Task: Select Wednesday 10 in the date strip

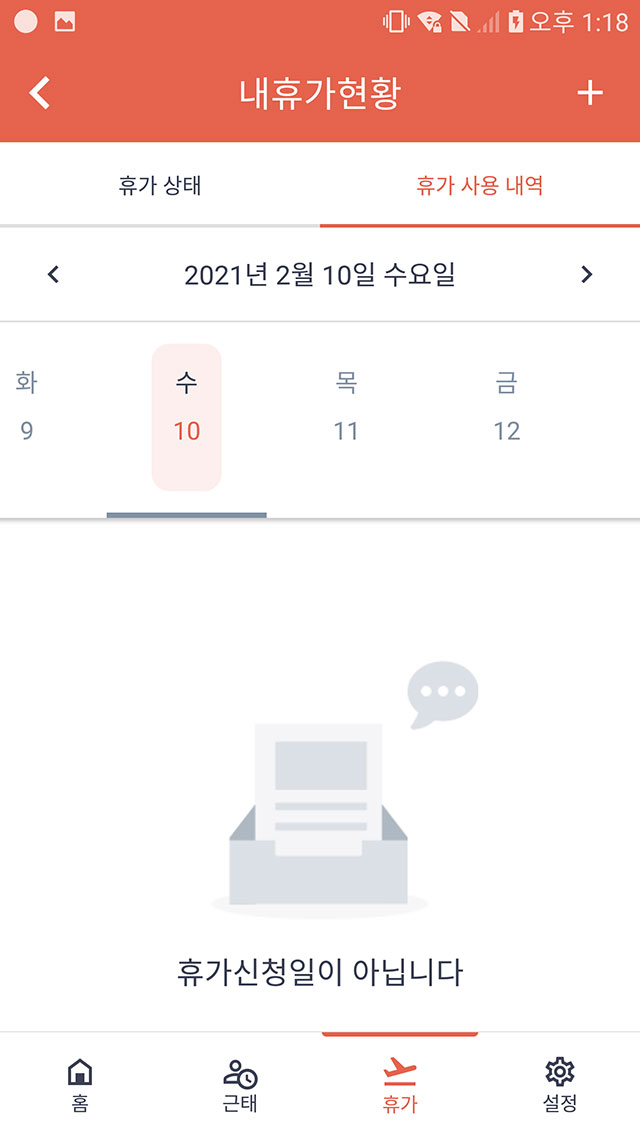Action: click(186, 417)
